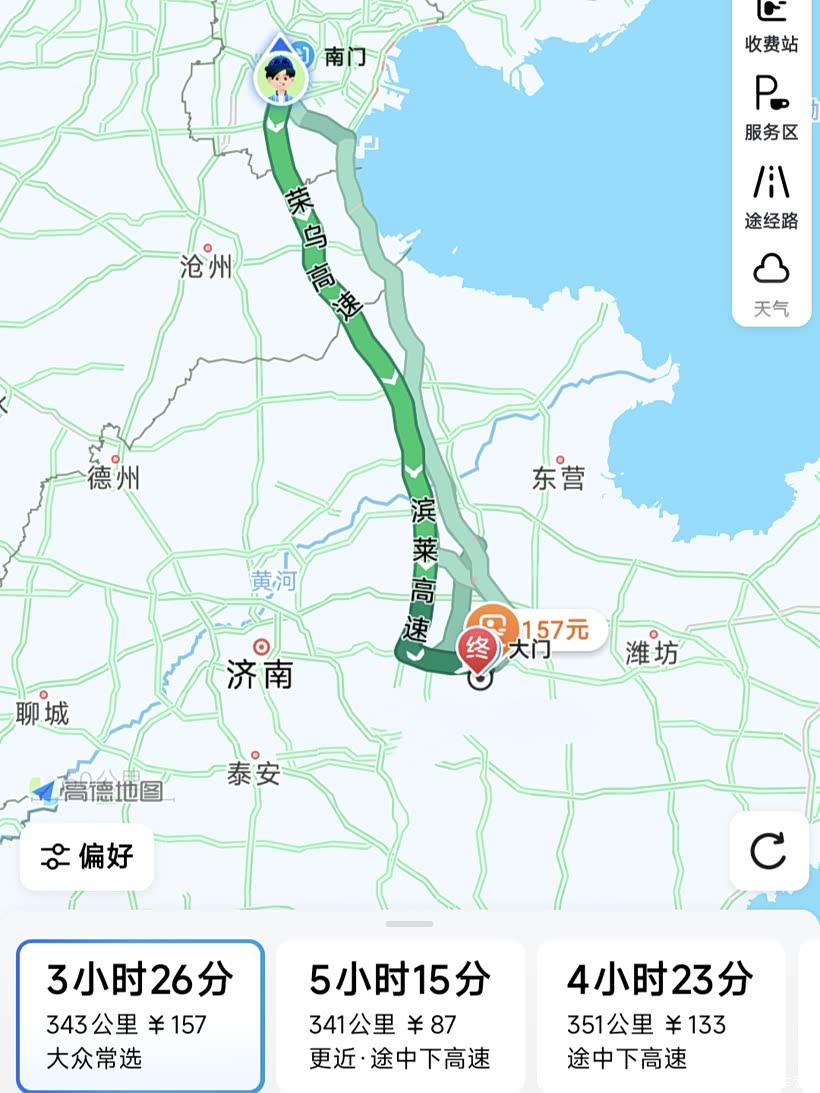View roads along the way (途经路)

point(771,196)
